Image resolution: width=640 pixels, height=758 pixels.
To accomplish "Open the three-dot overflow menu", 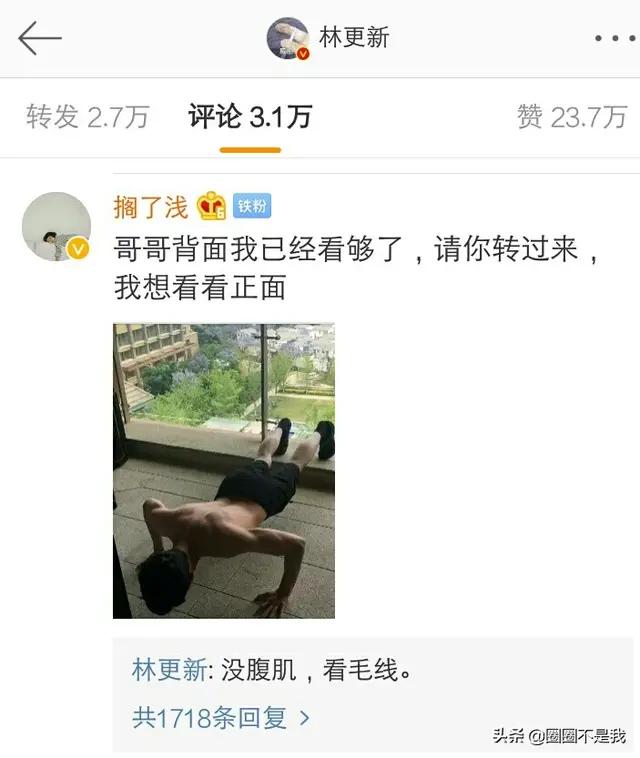I will click(614, 38).
